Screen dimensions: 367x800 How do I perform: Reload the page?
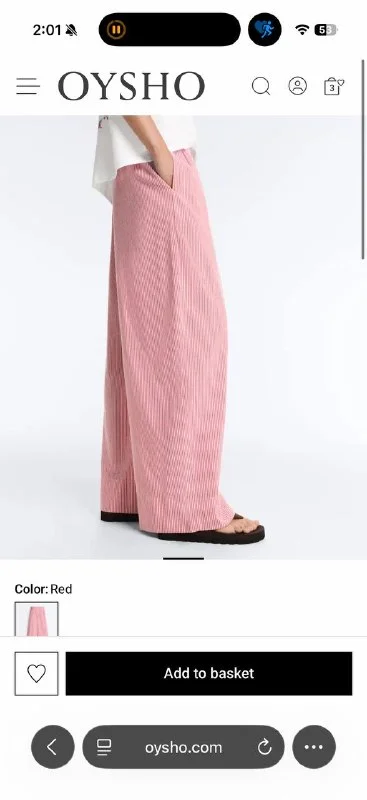264,747
